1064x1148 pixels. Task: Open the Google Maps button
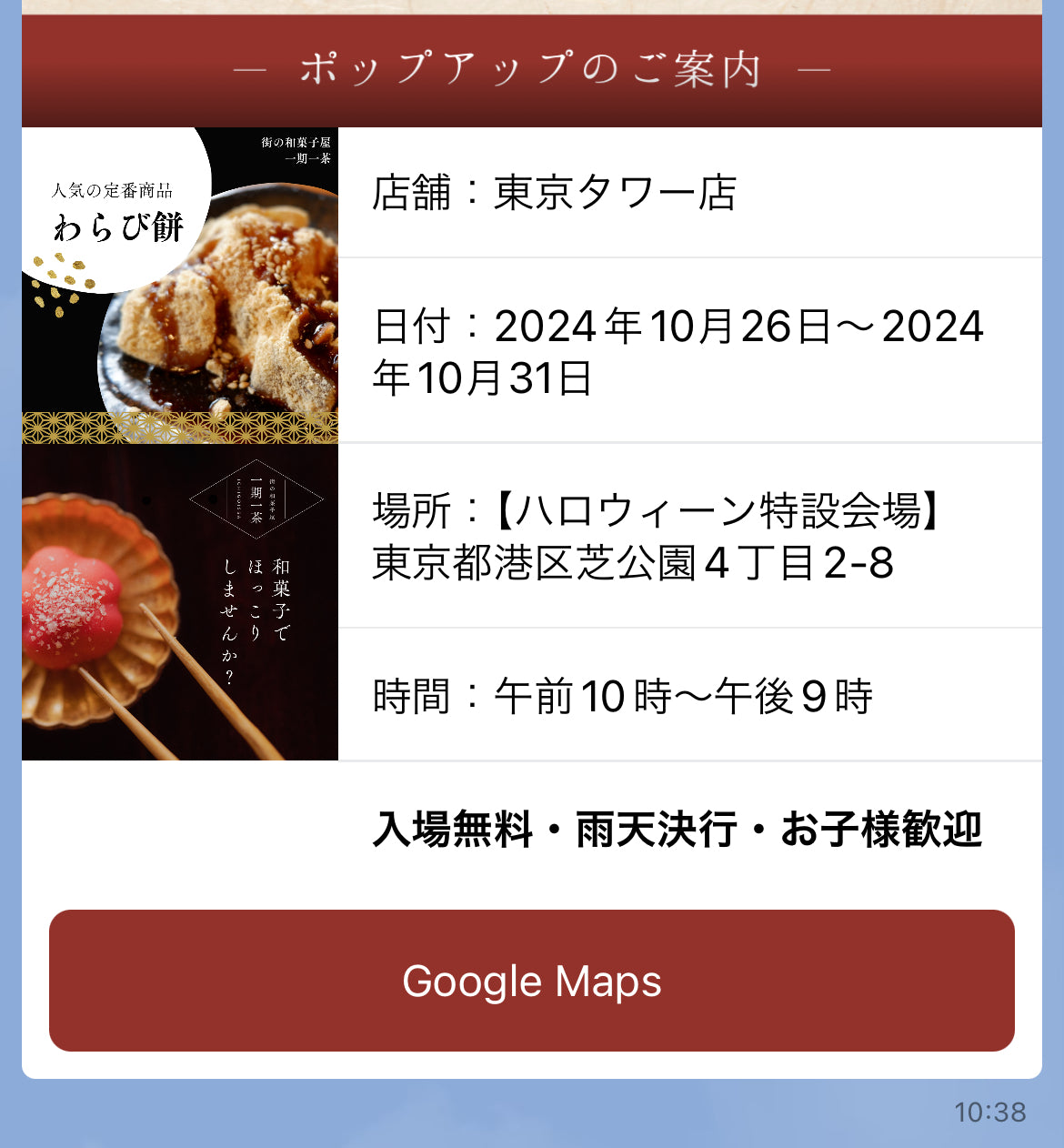pyautogui.click(x=532, y=980)
